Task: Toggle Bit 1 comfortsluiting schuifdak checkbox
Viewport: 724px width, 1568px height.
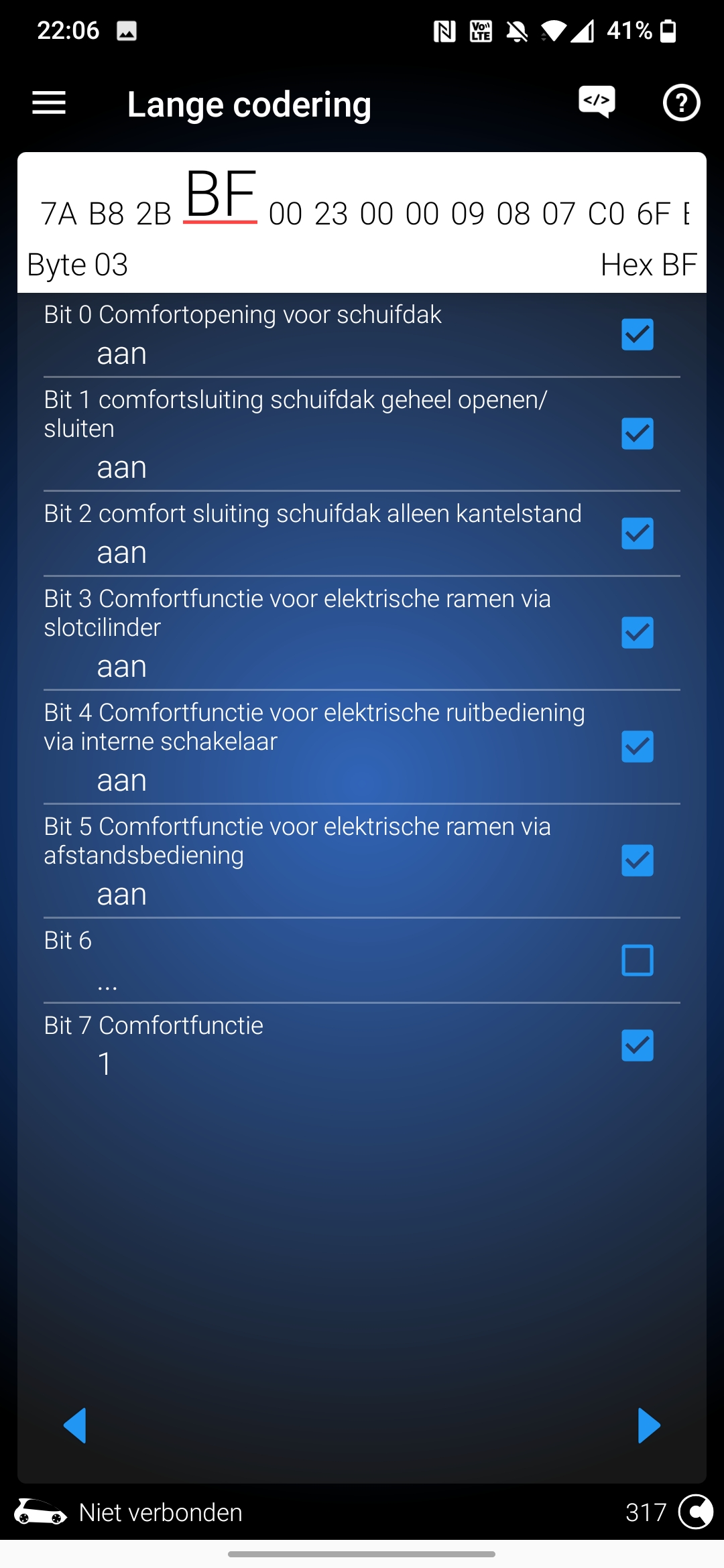Action: click(637, 434)
